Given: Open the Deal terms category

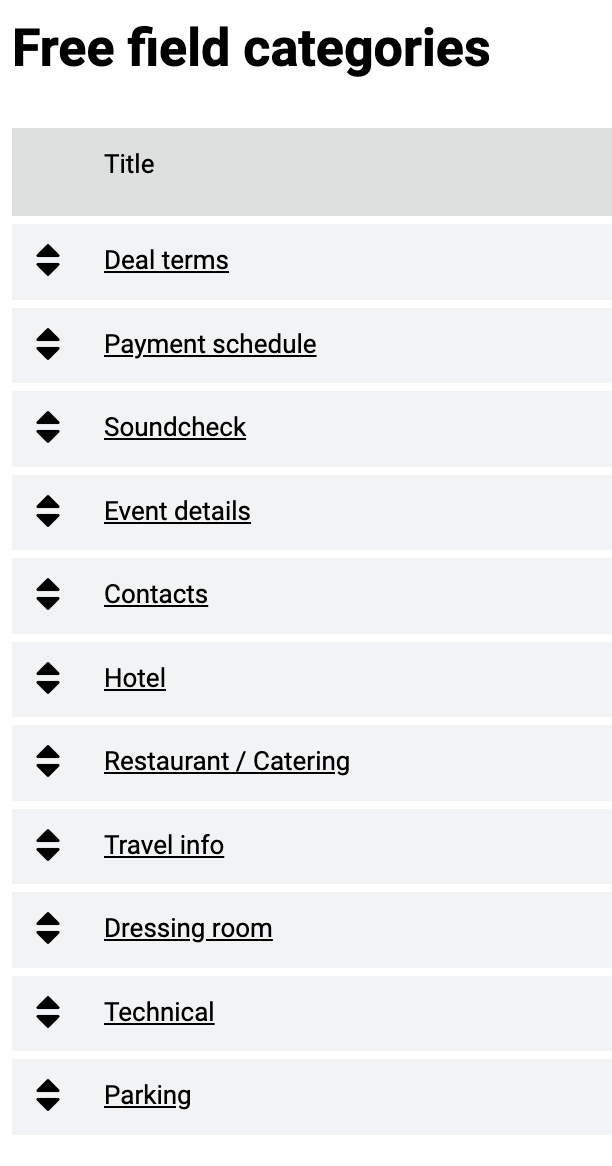Looking at the screenshot, I should click(x=166, y=260).
